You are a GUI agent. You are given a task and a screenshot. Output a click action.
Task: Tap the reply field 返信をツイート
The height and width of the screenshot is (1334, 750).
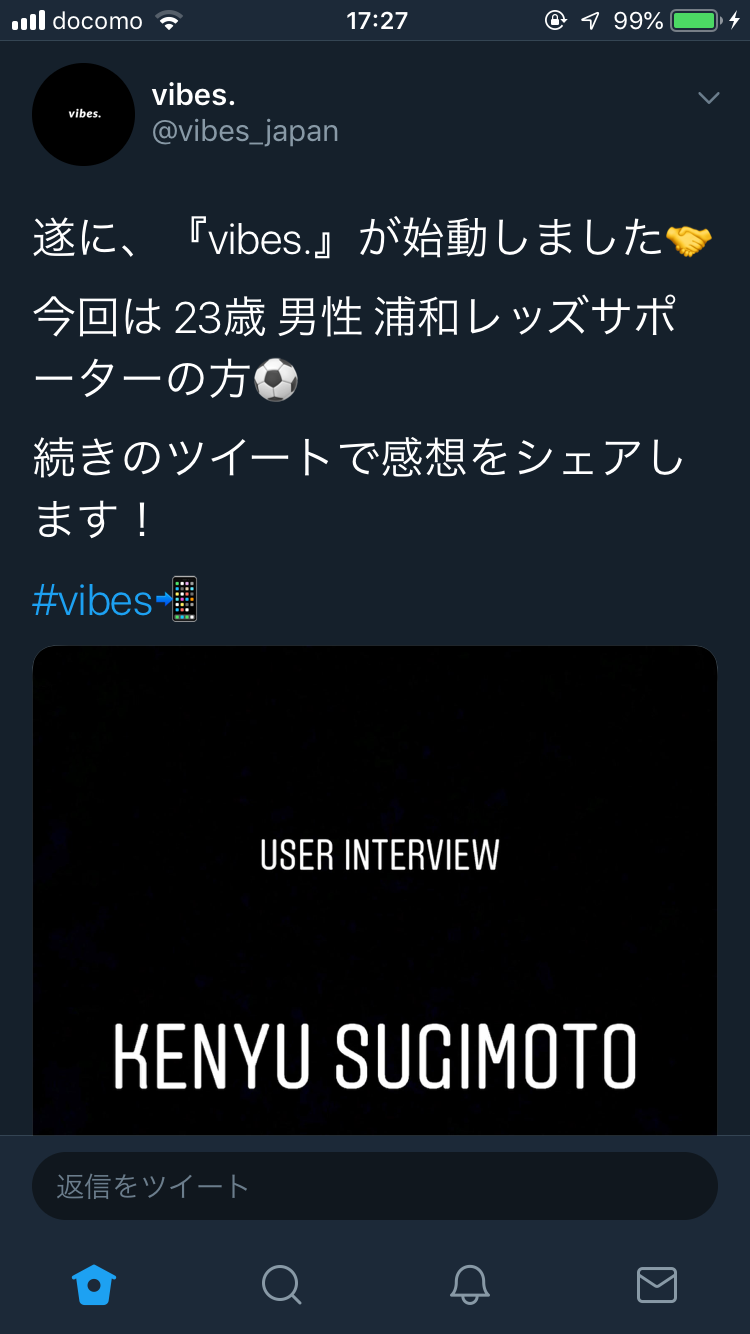(375, 1186)
